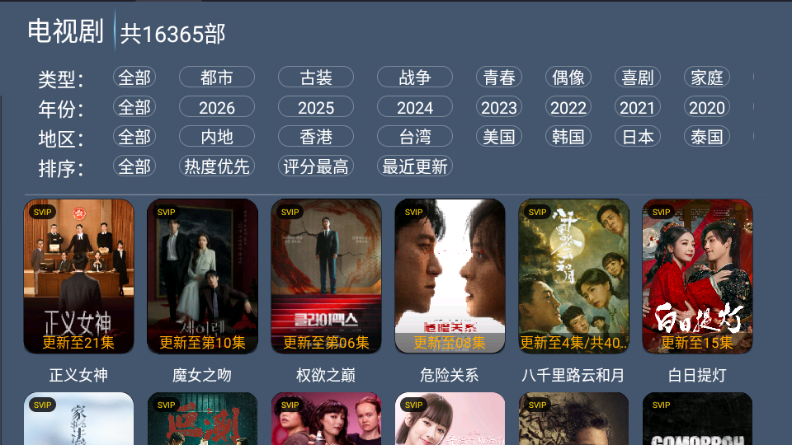Filter by 古装 genre
This screenshot has width=792, height=445.
coord(315,77)
